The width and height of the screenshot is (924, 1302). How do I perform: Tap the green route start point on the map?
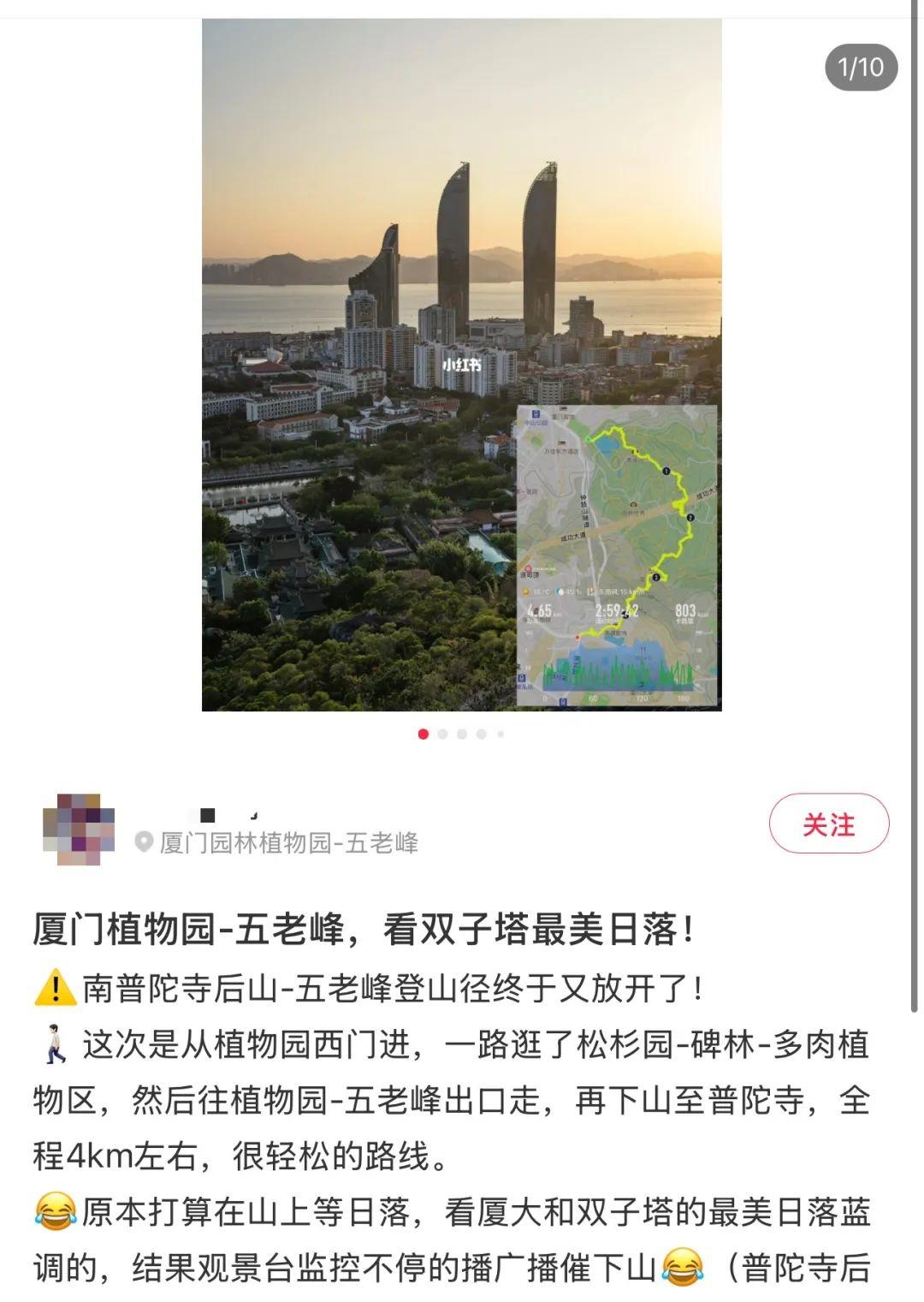[x=589, y=439]
